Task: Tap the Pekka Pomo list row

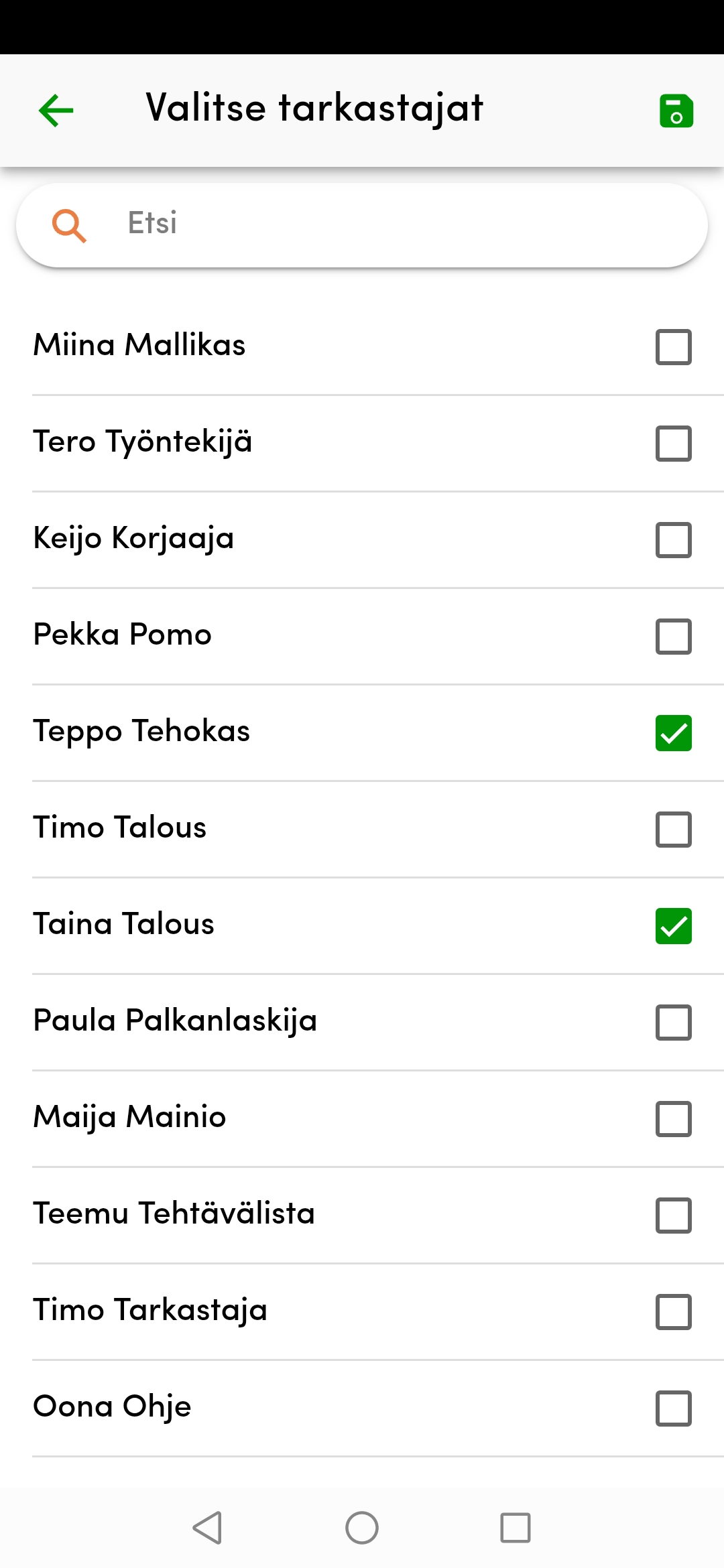Action: (x=268, y=635)
